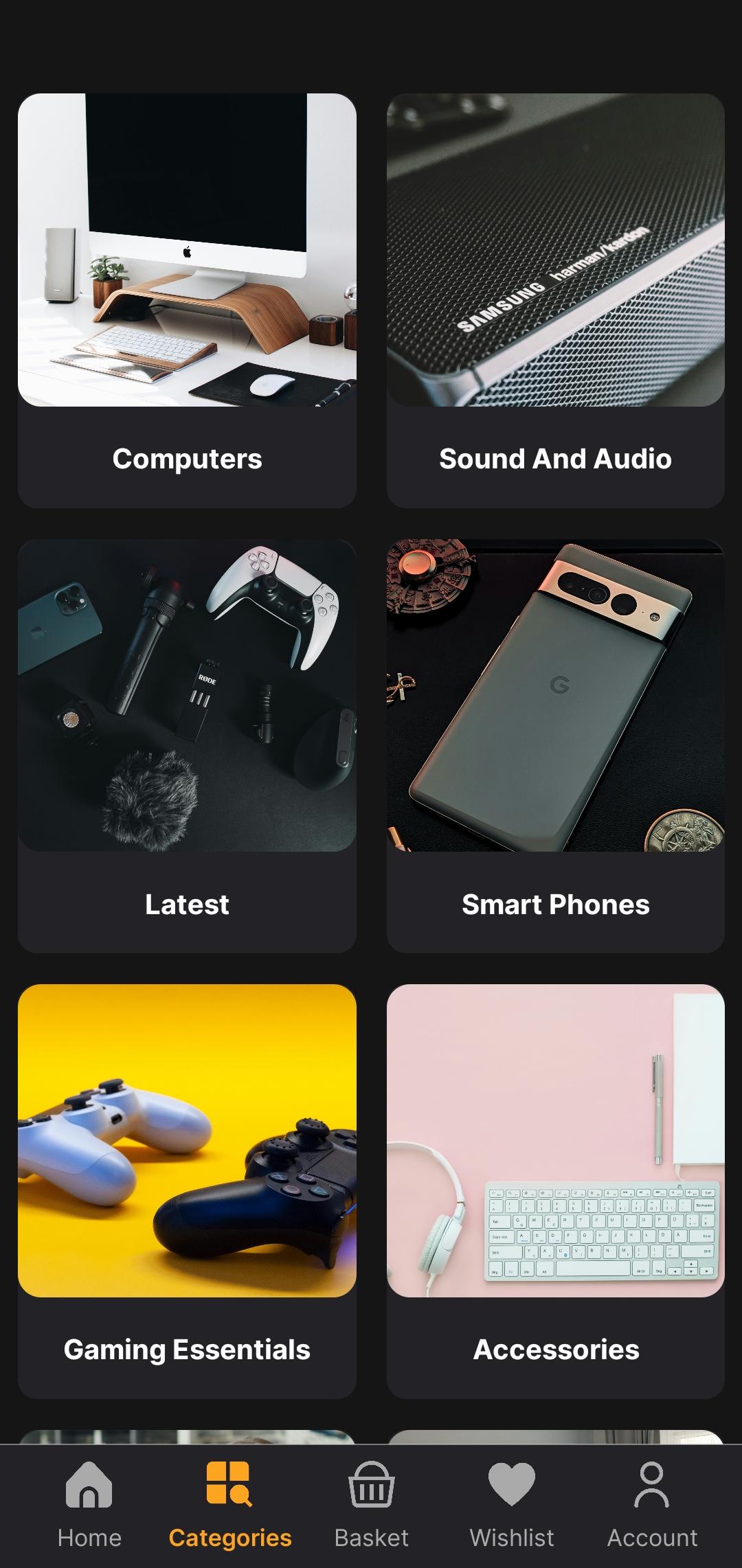Open the Wishlist tab

coord(512,1504)
